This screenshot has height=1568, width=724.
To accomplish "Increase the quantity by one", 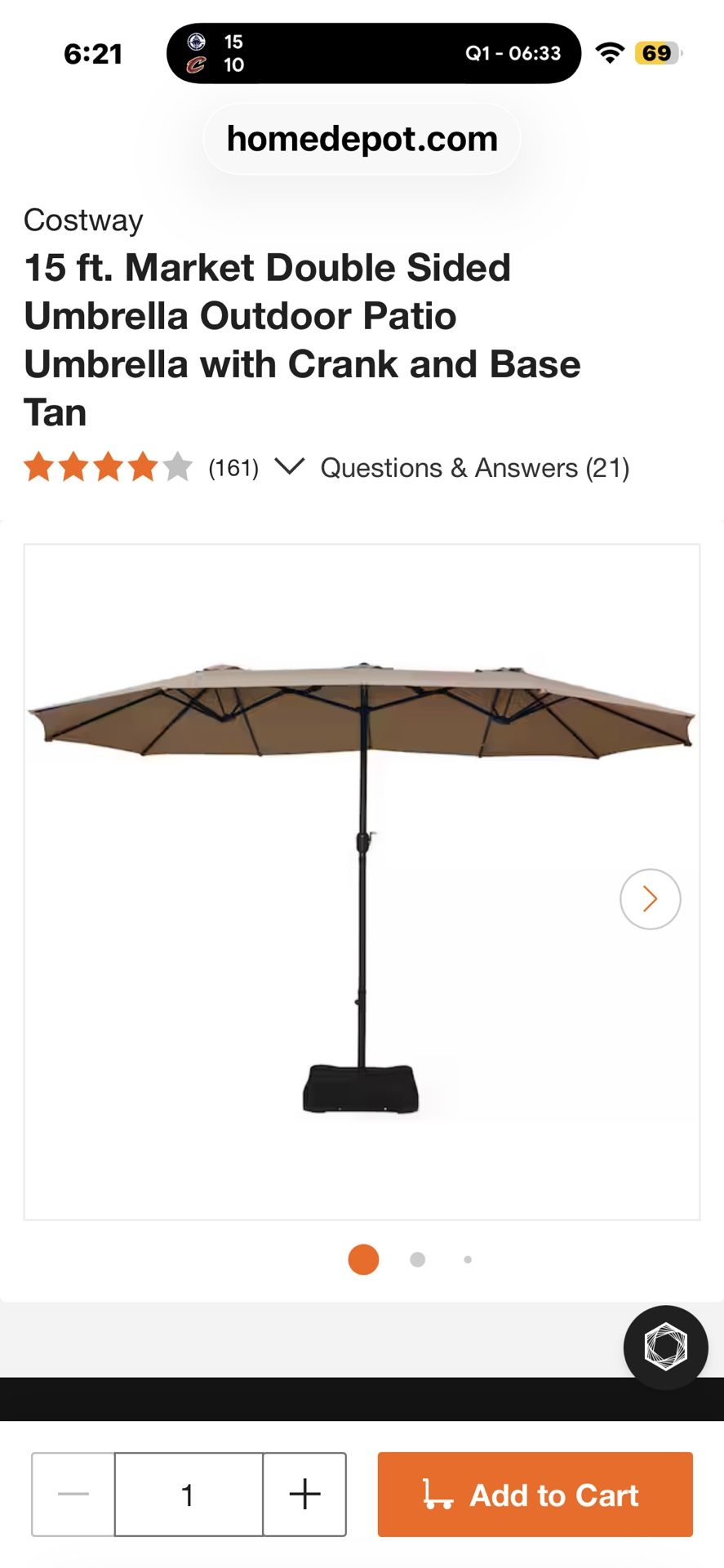I will click(304, 1494).
